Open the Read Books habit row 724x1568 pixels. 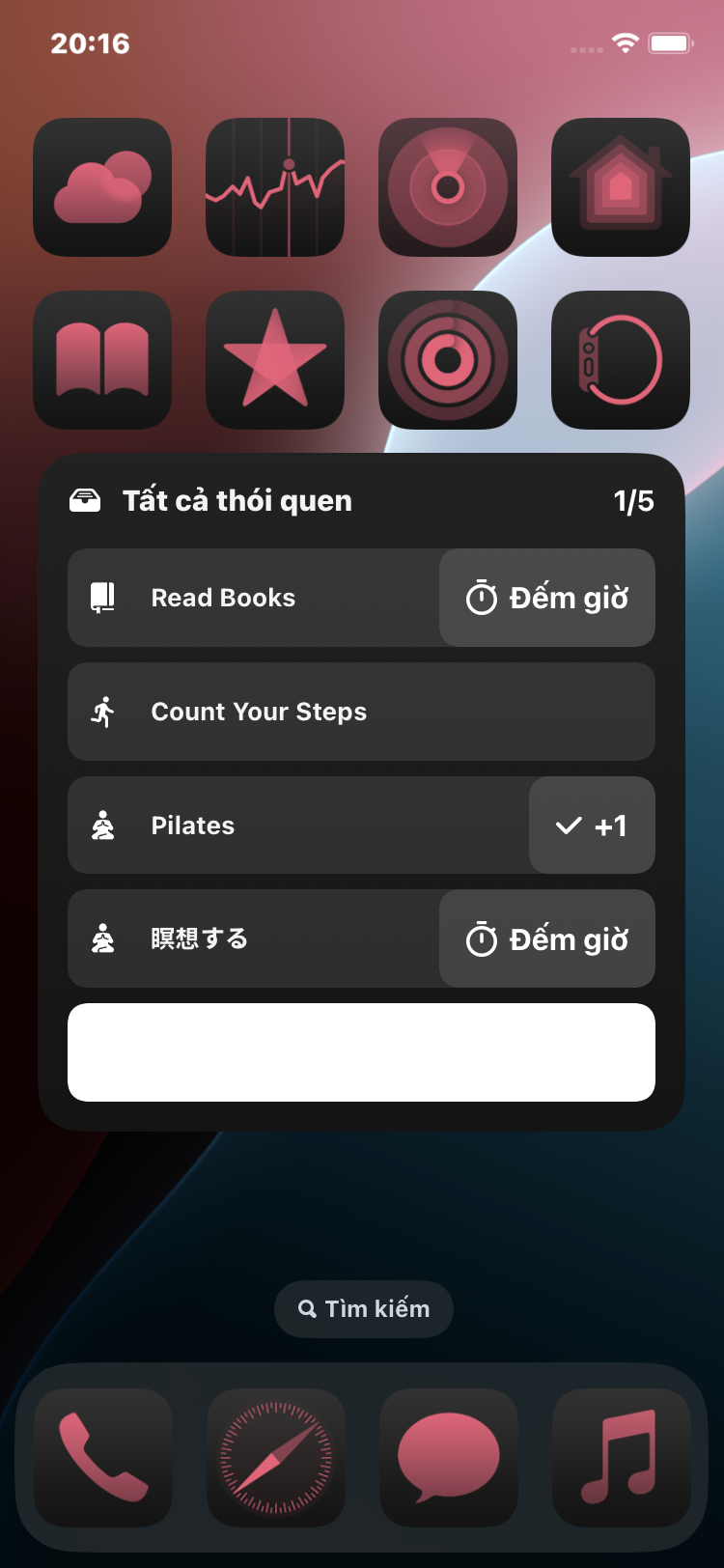pos(253,598)
